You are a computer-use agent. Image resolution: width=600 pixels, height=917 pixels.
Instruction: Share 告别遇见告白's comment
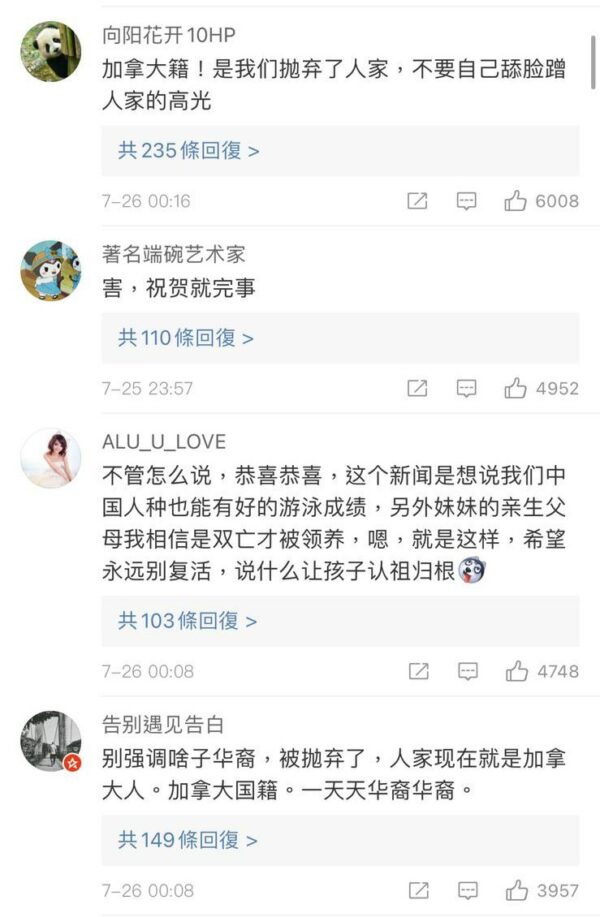tap(418, 890)
